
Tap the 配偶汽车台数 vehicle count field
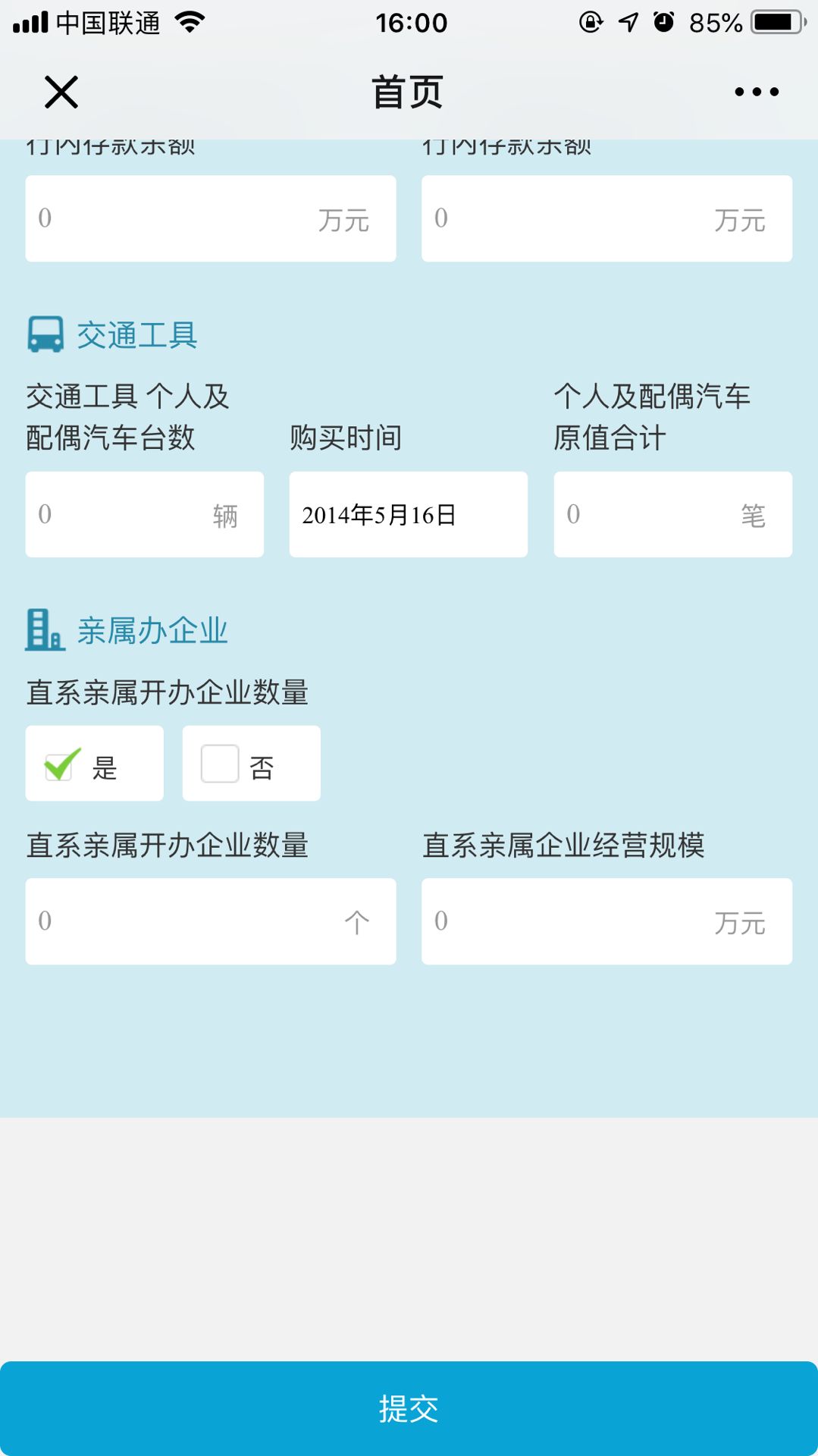pyautogui.click(x=121, y=515)
